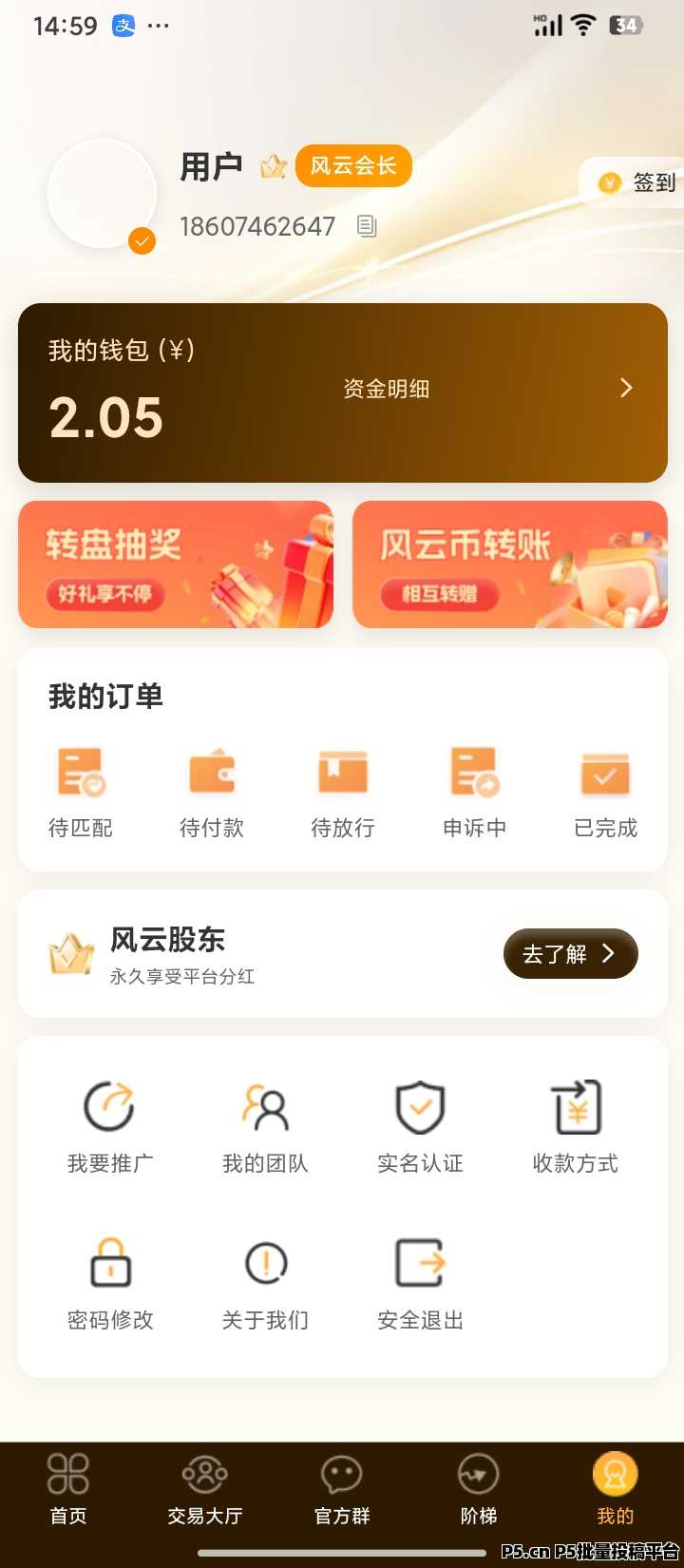Open 关于我们
The height and width of the screenshot is (1568, 684).
pyautogui.click(x=265, y=1284)
